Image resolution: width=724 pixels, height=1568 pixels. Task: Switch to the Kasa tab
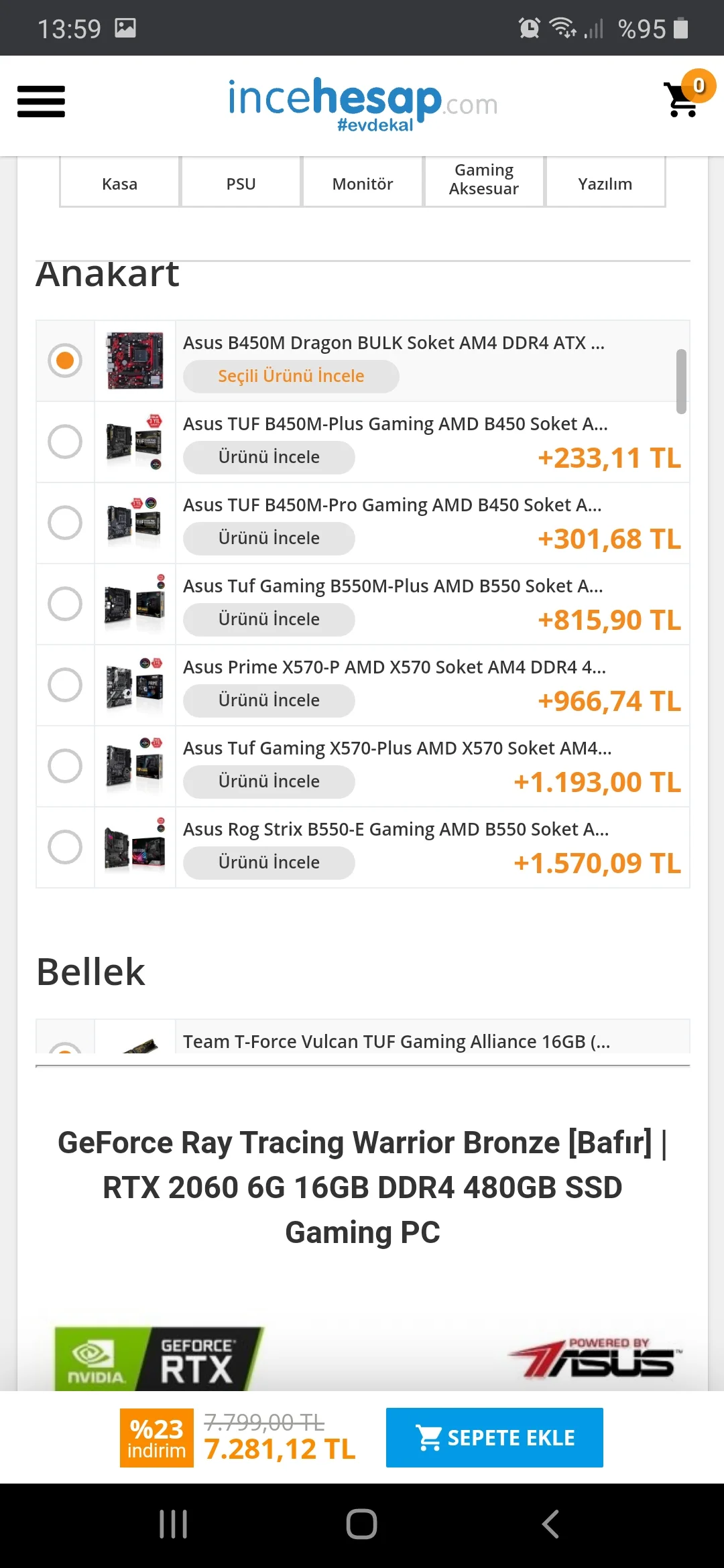119,184
